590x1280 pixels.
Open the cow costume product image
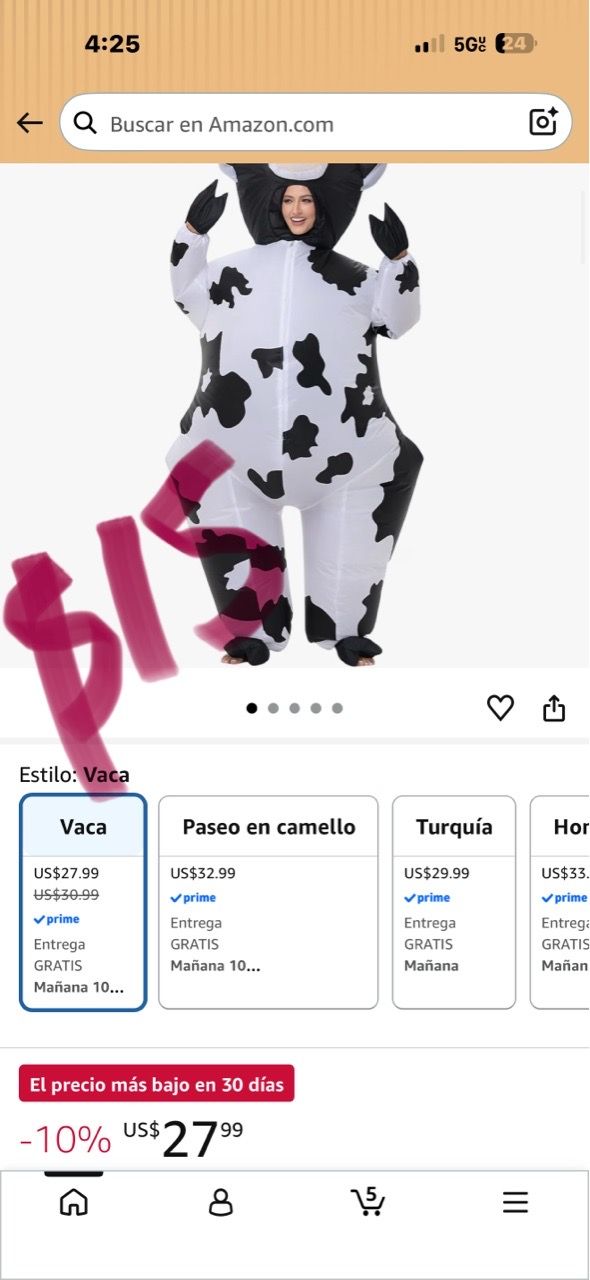(x=293, y=415)
